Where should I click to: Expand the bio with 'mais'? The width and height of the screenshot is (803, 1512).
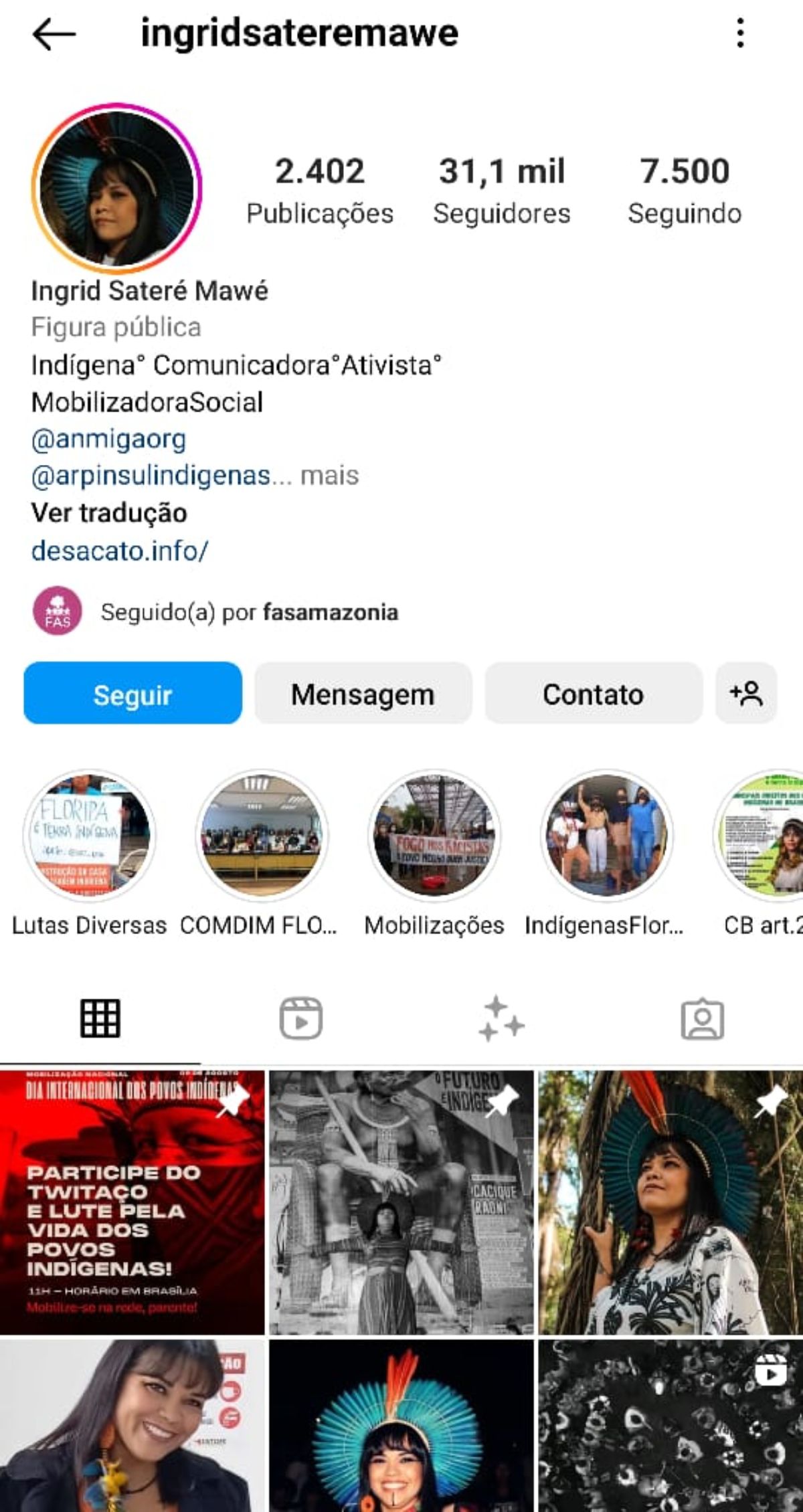(329, 476)
